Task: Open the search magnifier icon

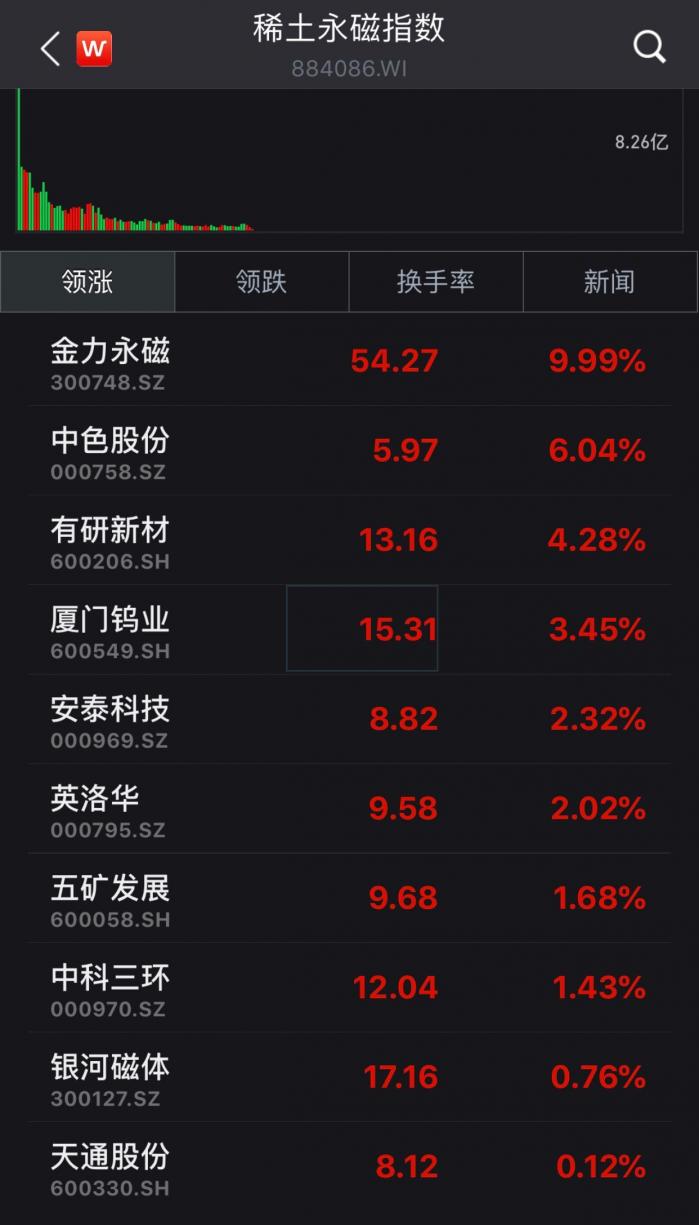Action: tap(649, 47)
